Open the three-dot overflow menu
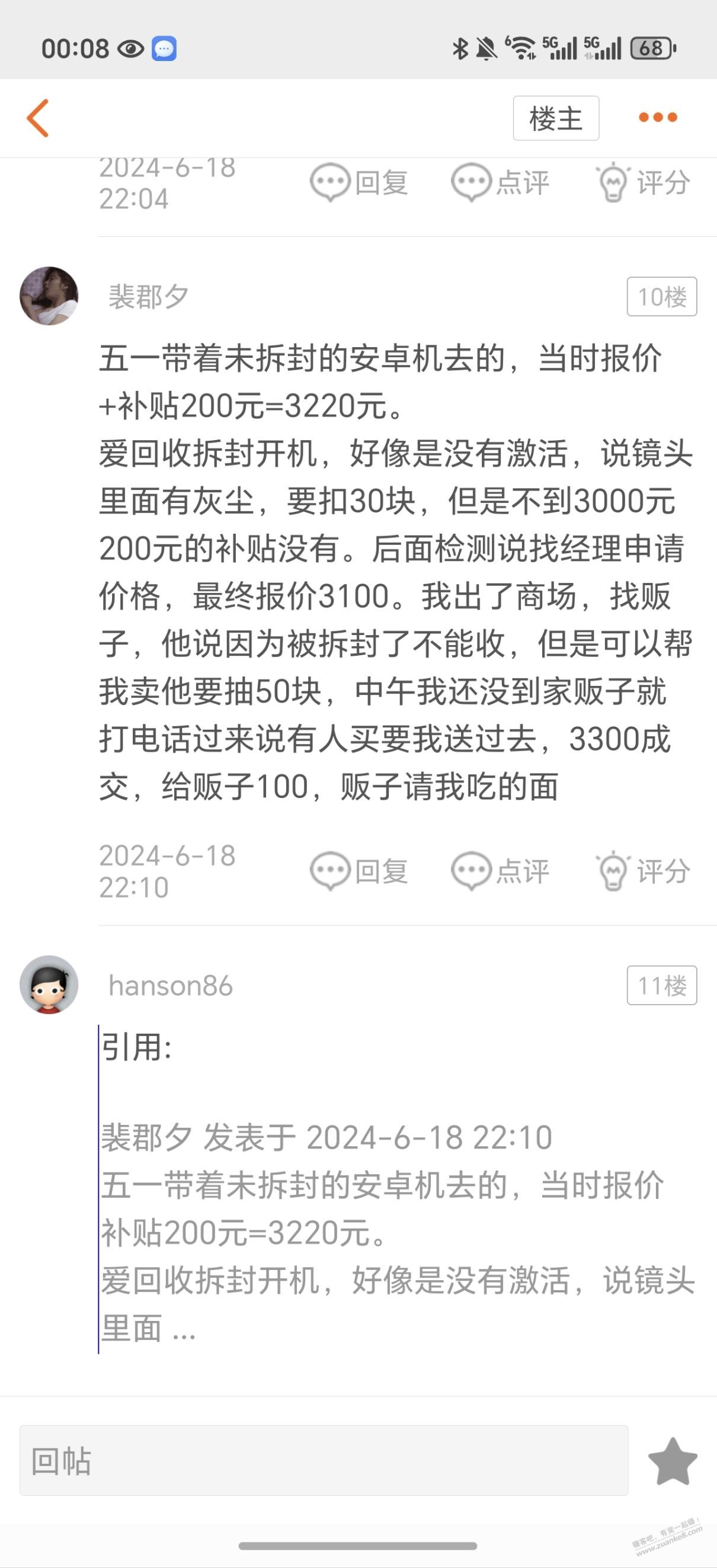The image size is (717, 1568). tap(657, 117)
